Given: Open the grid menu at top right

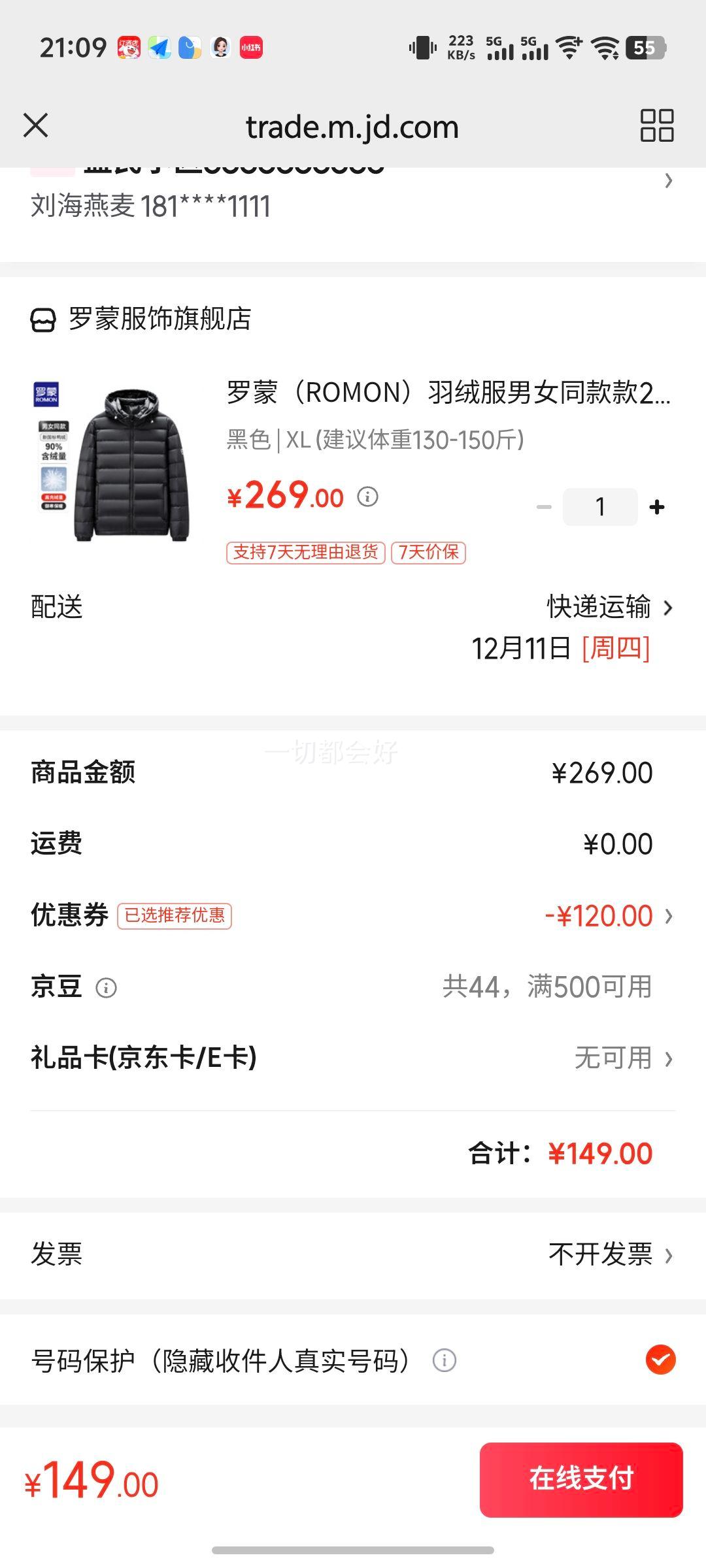Looking at the screenshot, I should click(x=656, y=126).
